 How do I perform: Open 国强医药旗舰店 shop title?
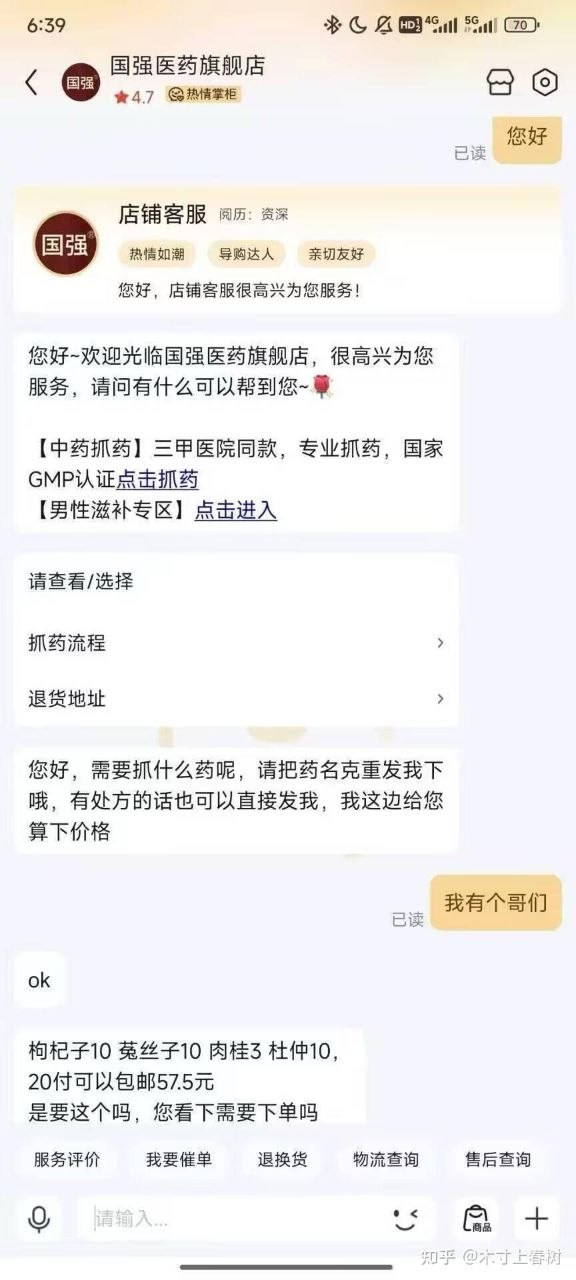click(187, 66)
